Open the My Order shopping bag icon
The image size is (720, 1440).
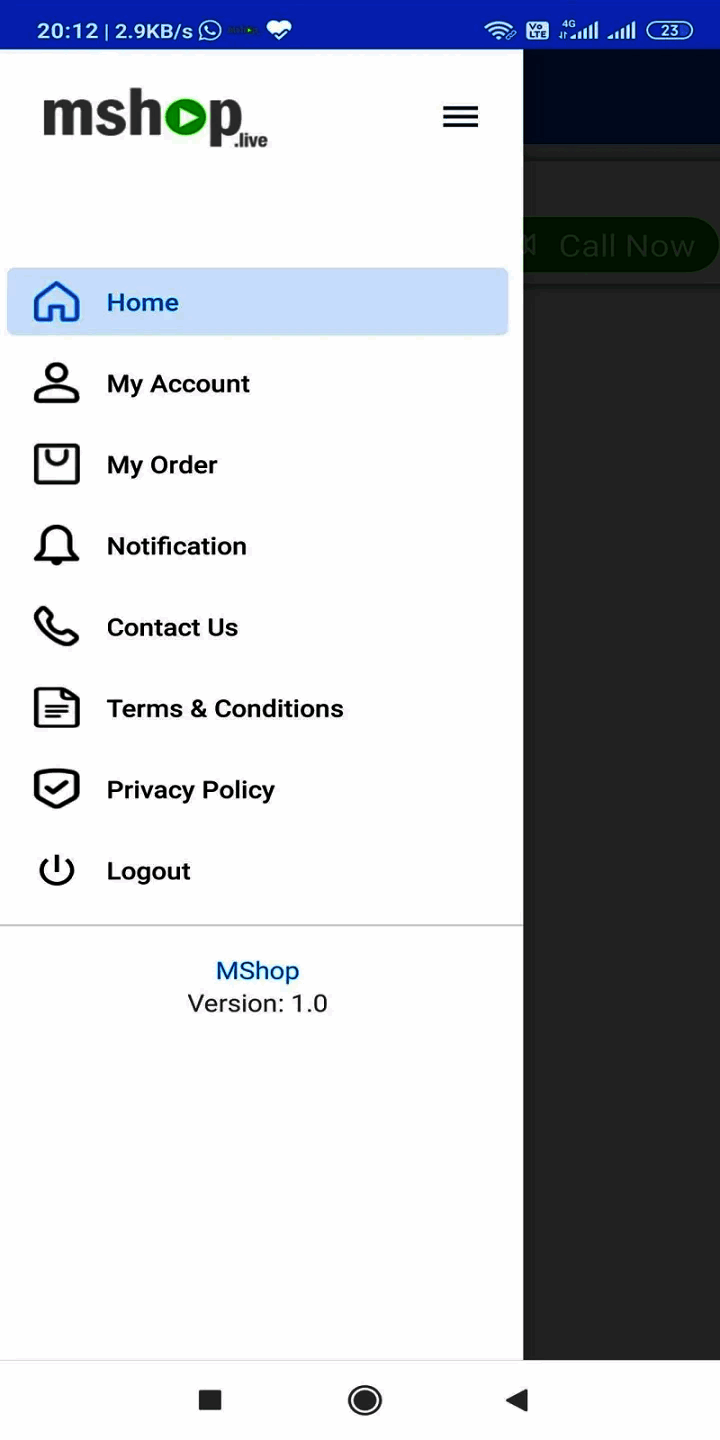point(57,464)
